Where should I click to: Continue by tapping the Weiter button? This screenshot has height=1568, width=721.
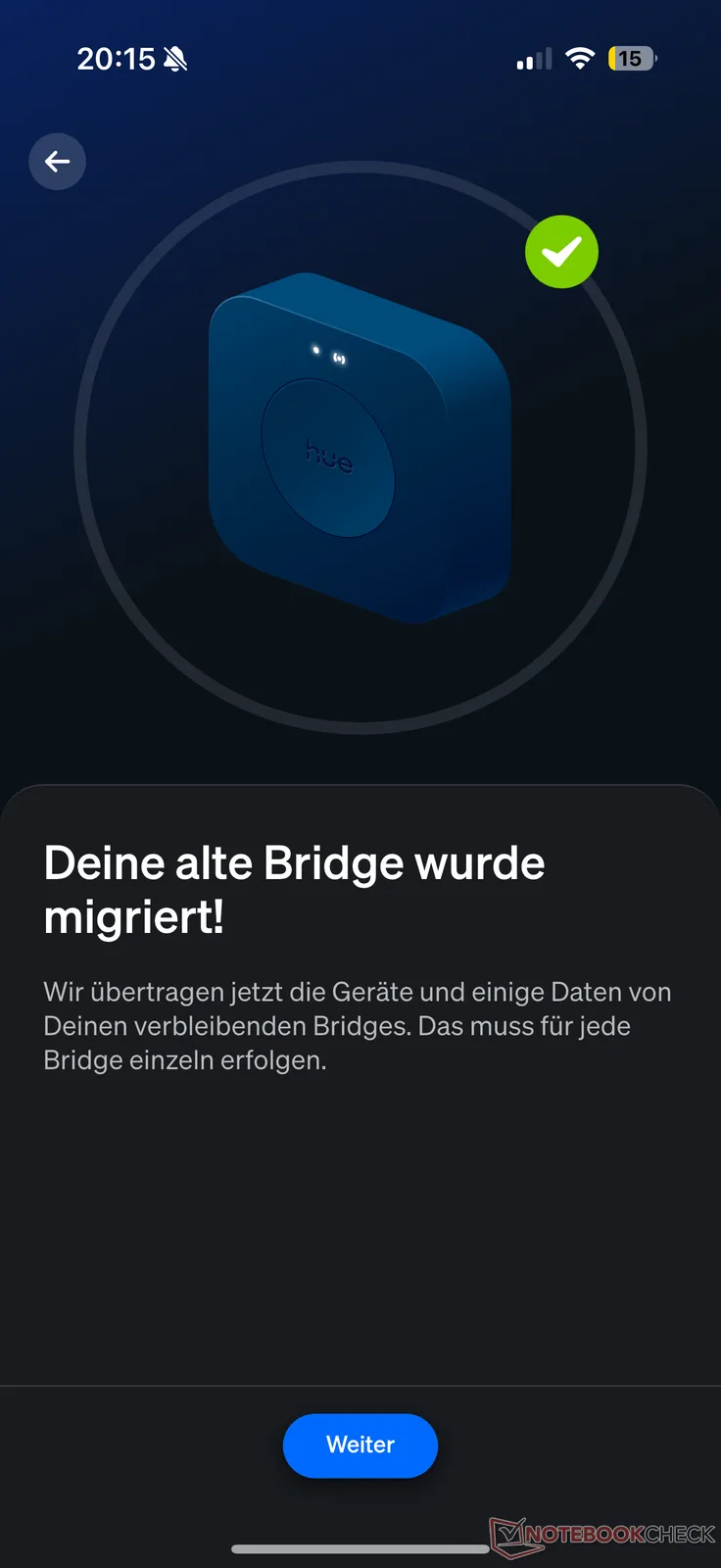coord(360,1445)
